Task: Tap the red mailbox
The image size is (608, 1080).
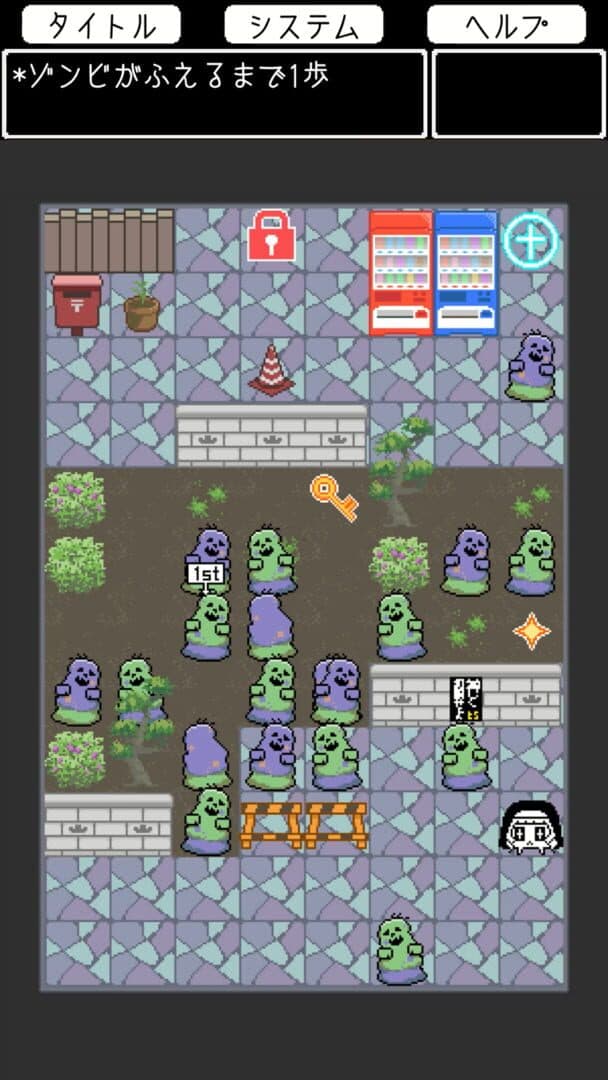Action: tap(77, 303)
